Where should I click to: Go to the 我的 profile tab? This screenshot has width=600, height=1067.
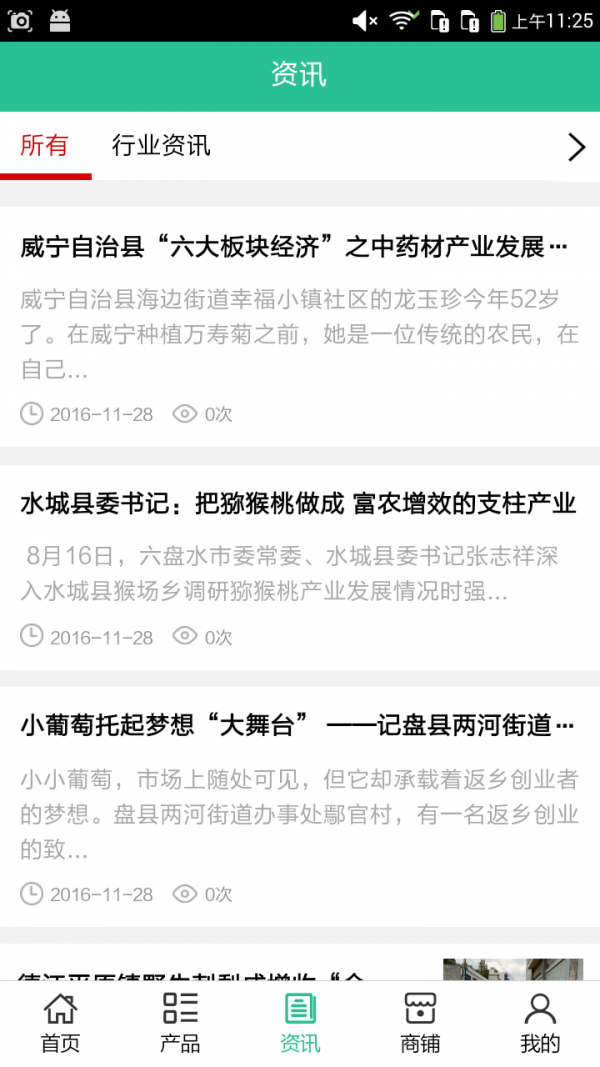(x=540, y=1022)
